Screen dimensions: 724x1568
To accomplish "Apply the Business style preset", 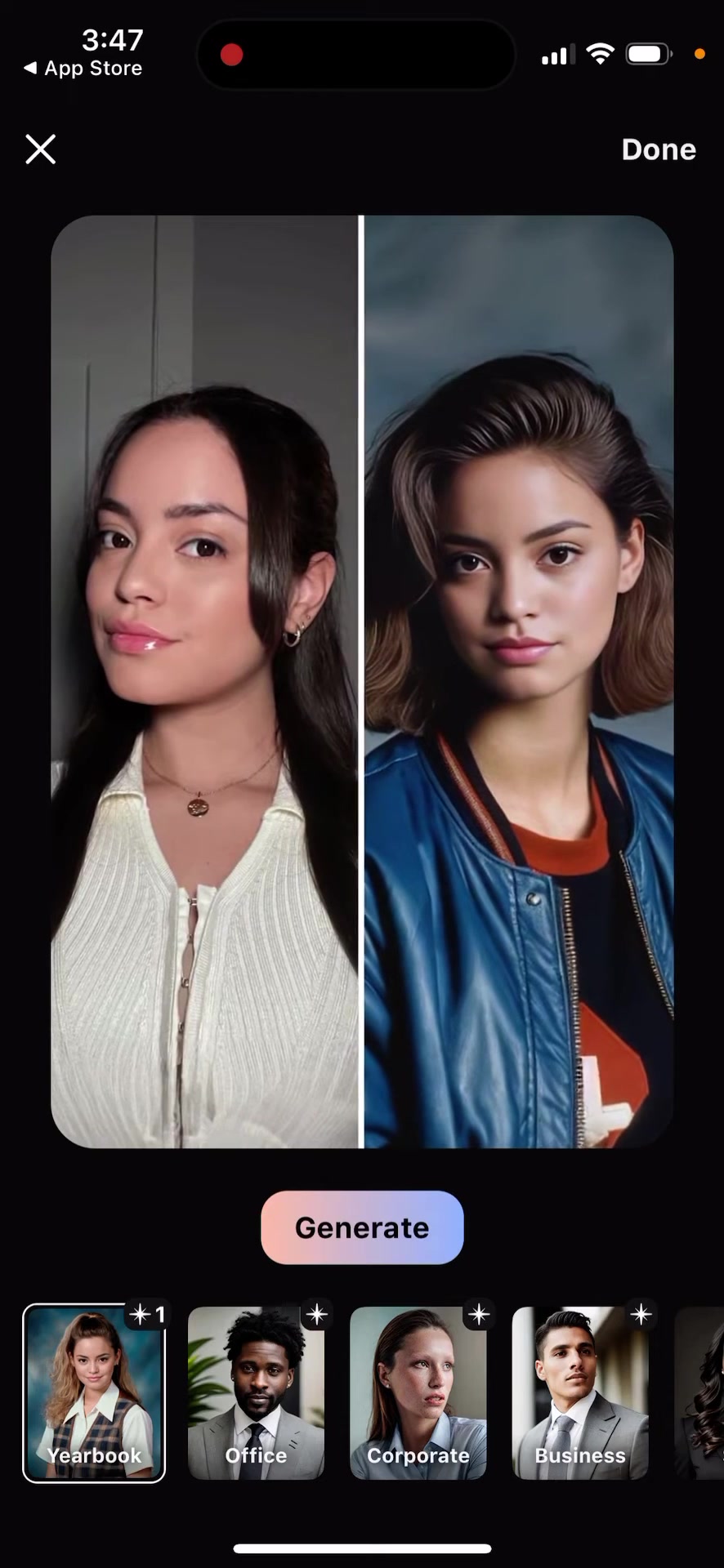I will [579, 1392].
